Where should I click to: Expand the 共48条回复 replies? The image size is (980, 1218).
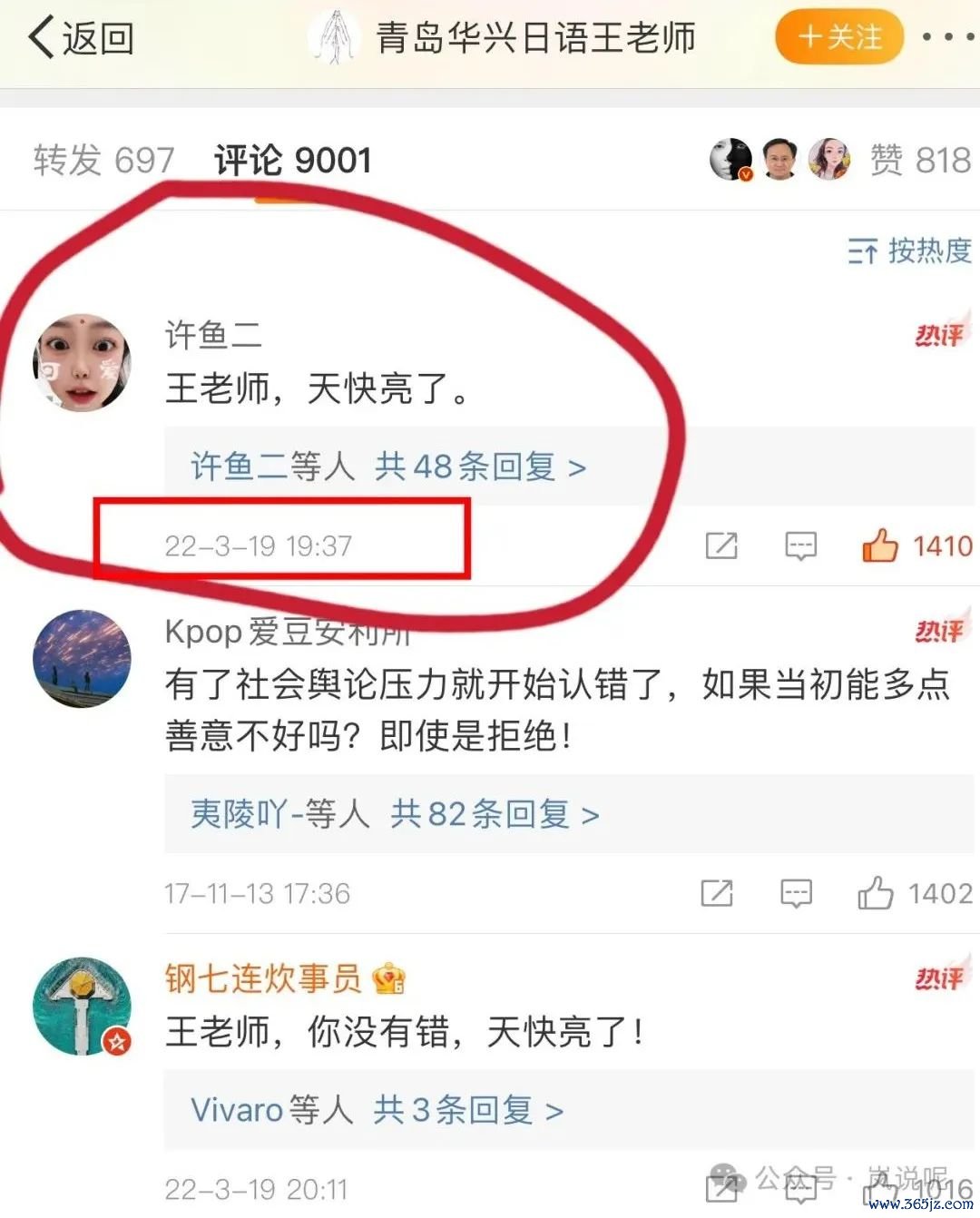(x=388, y=467)
